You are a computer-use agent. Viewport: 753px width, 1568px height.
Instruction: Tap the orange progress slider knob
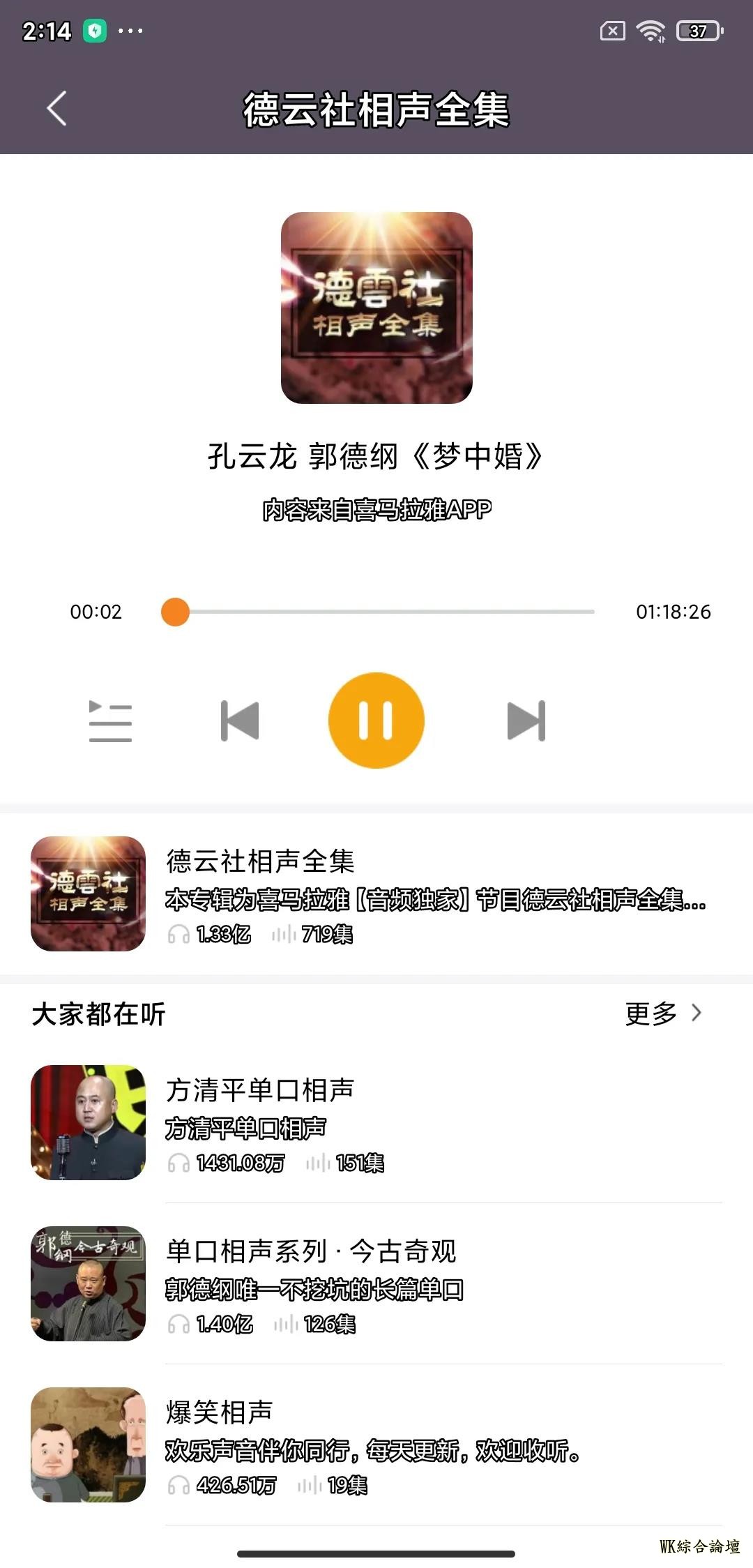(x=175, y=612)
